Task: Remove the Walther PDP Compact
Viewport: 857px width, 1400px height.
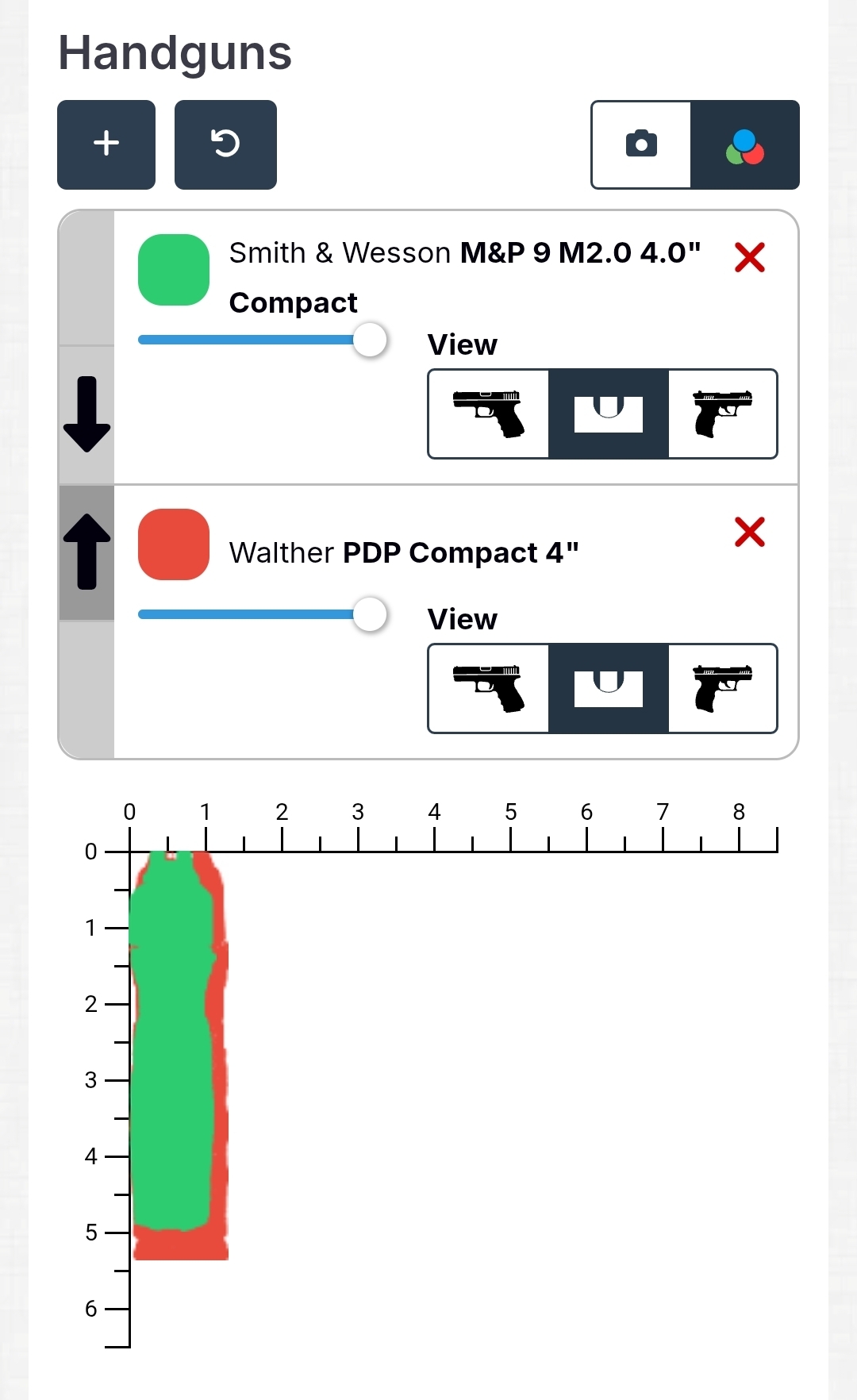Action: click(750, 532)
